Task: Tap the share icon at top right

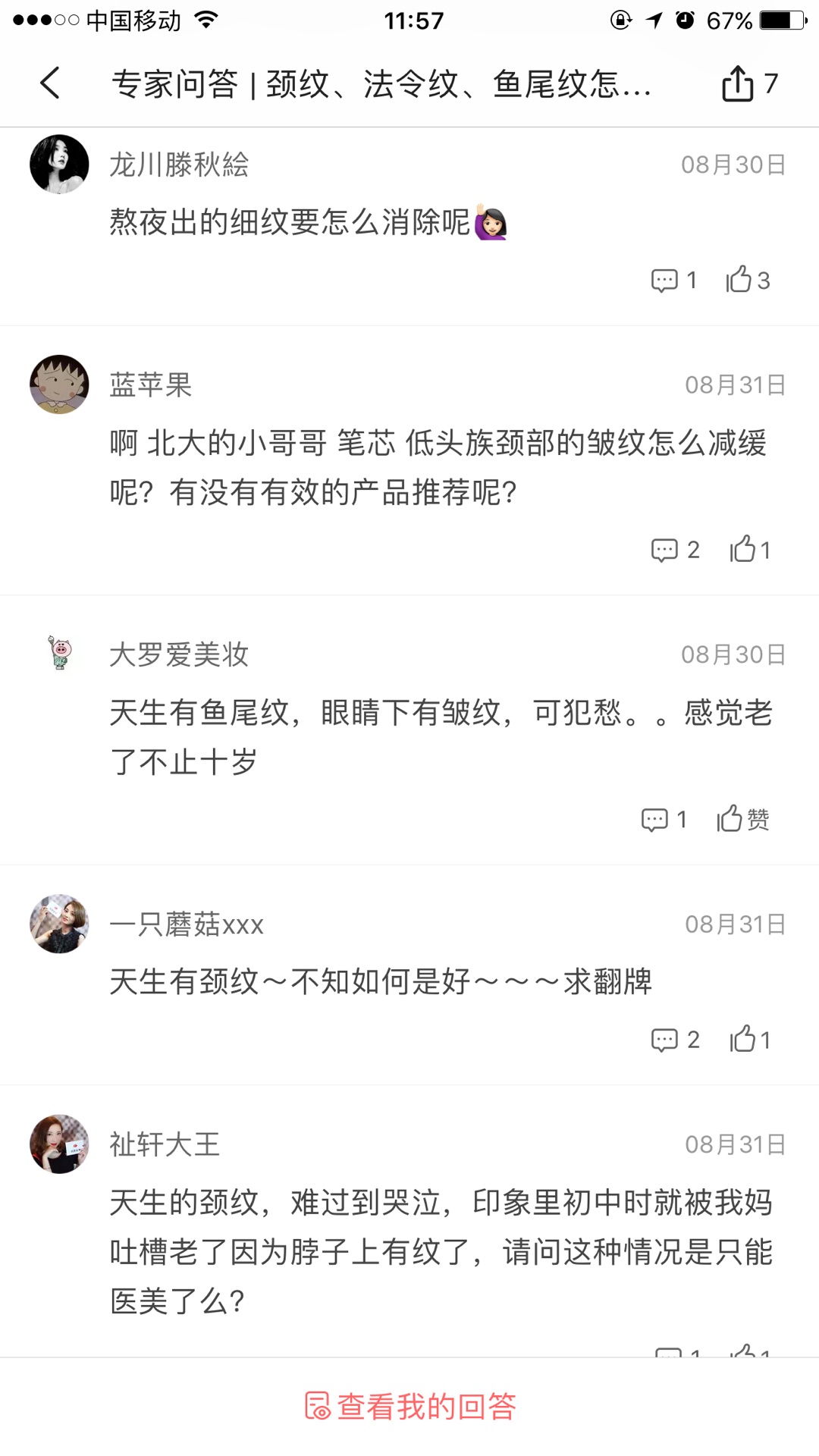Action: coord(736,83)
